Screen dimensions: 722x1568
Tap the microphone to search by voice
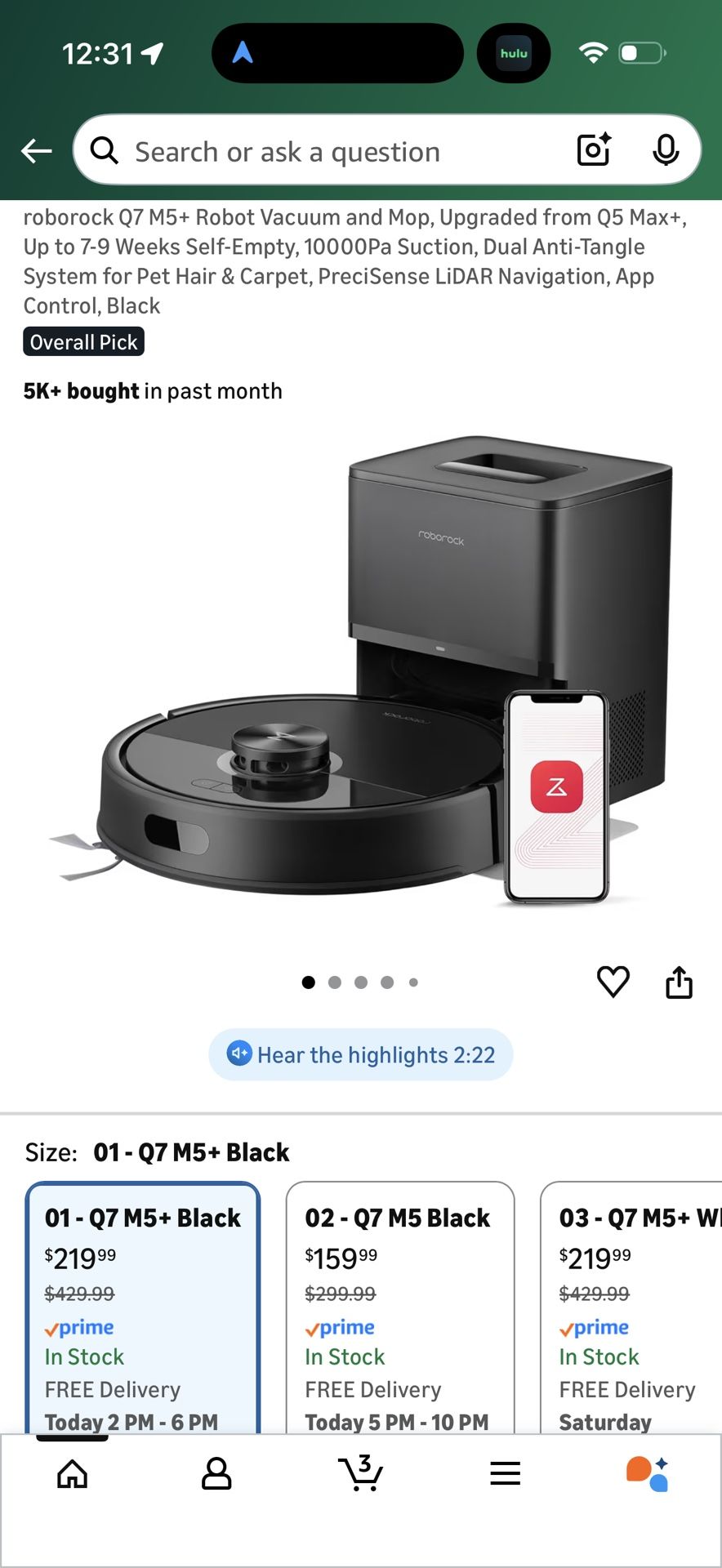pyautogui.click(x=666, y=150)
